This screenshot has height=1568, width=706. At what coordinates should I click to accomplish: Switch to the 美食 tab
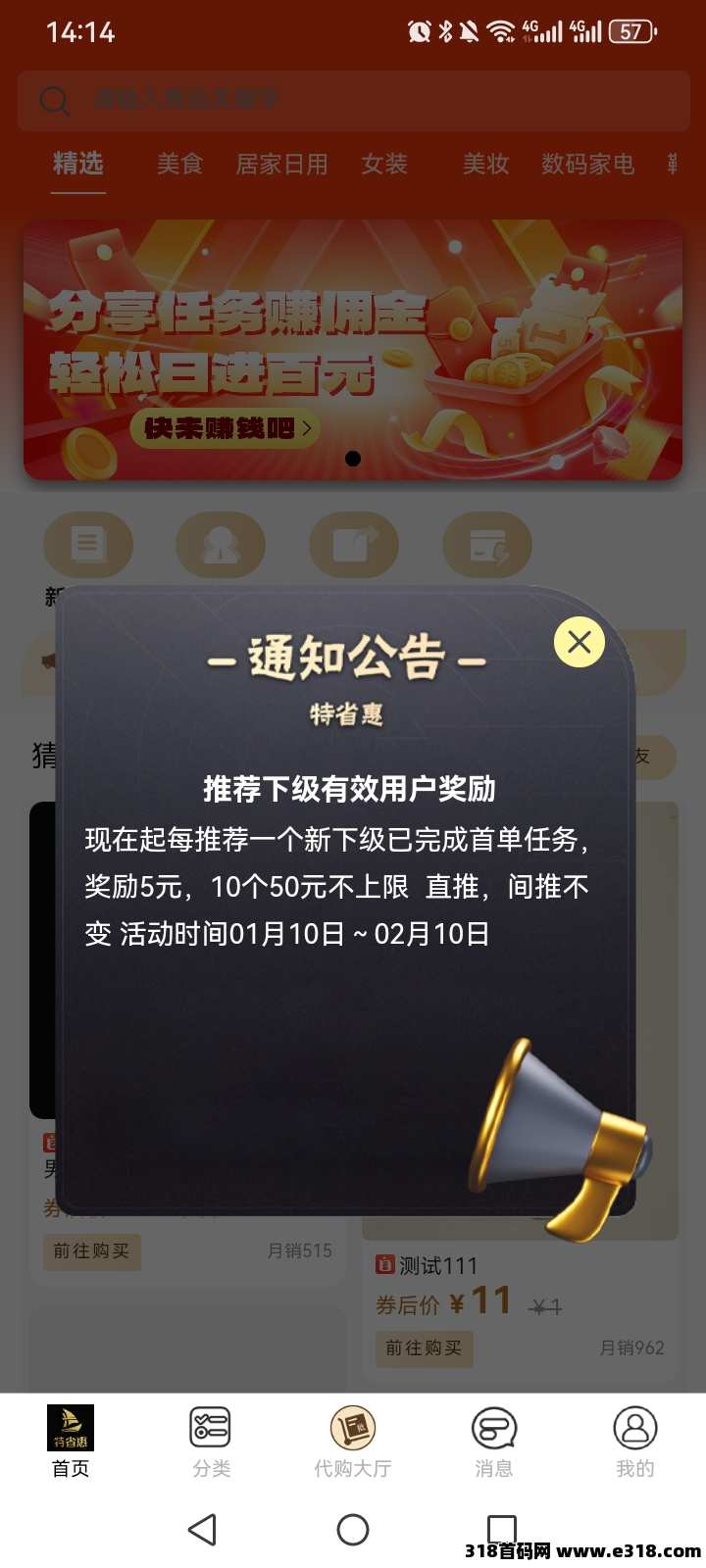[179, 164]
